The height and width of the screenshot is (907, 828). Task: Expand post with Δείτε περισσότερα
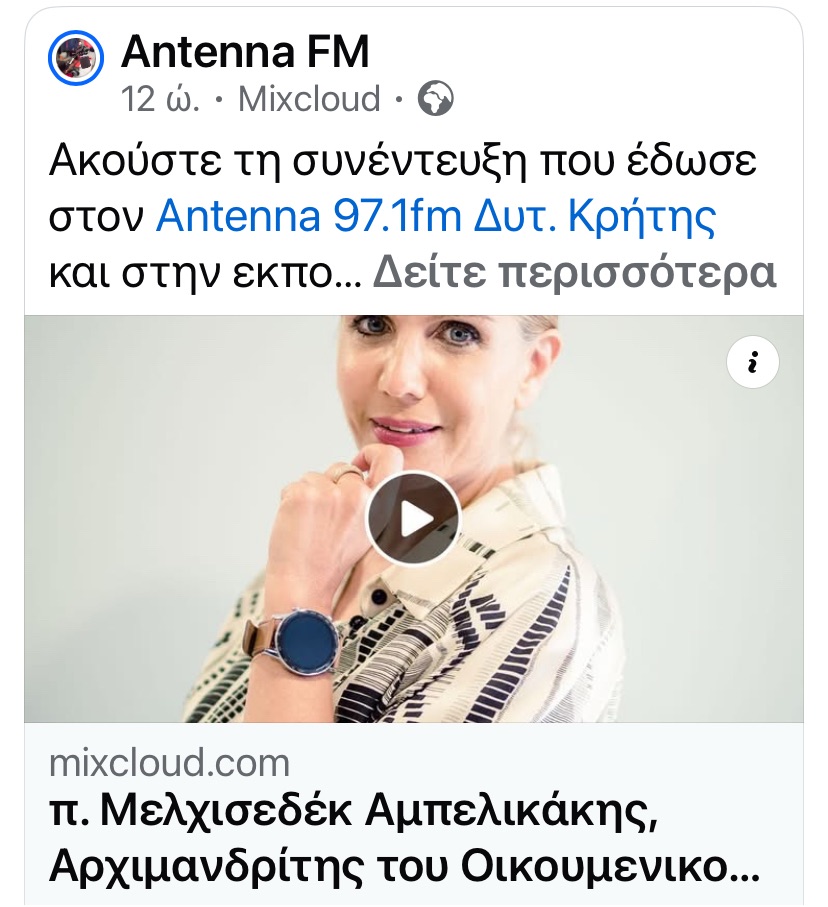click(x=574, y=272)
